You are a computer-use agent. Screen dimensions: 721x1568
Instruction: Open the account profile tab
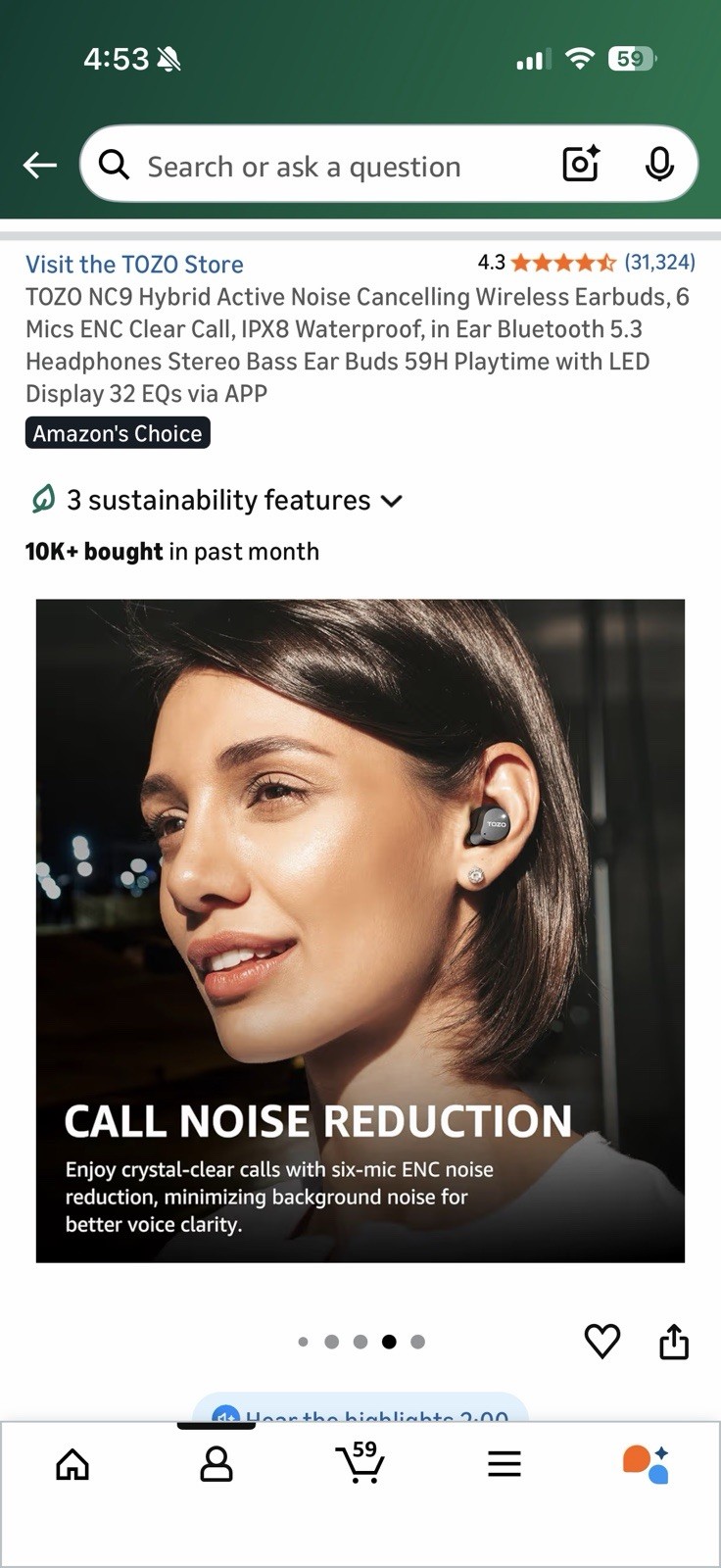[x=216, y=1464]
